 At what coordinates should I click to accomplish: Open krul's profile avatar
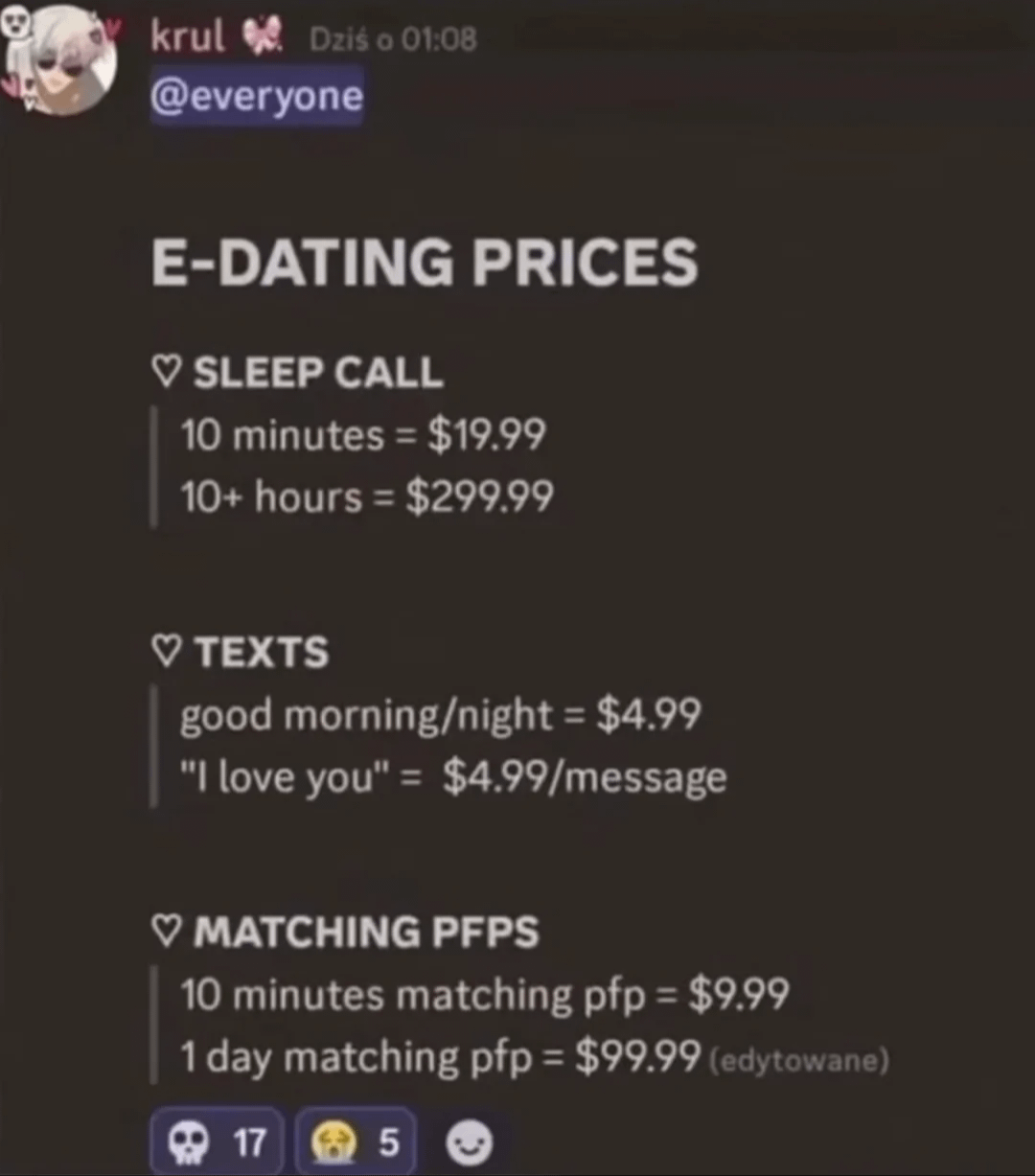(x=62, y=59)
